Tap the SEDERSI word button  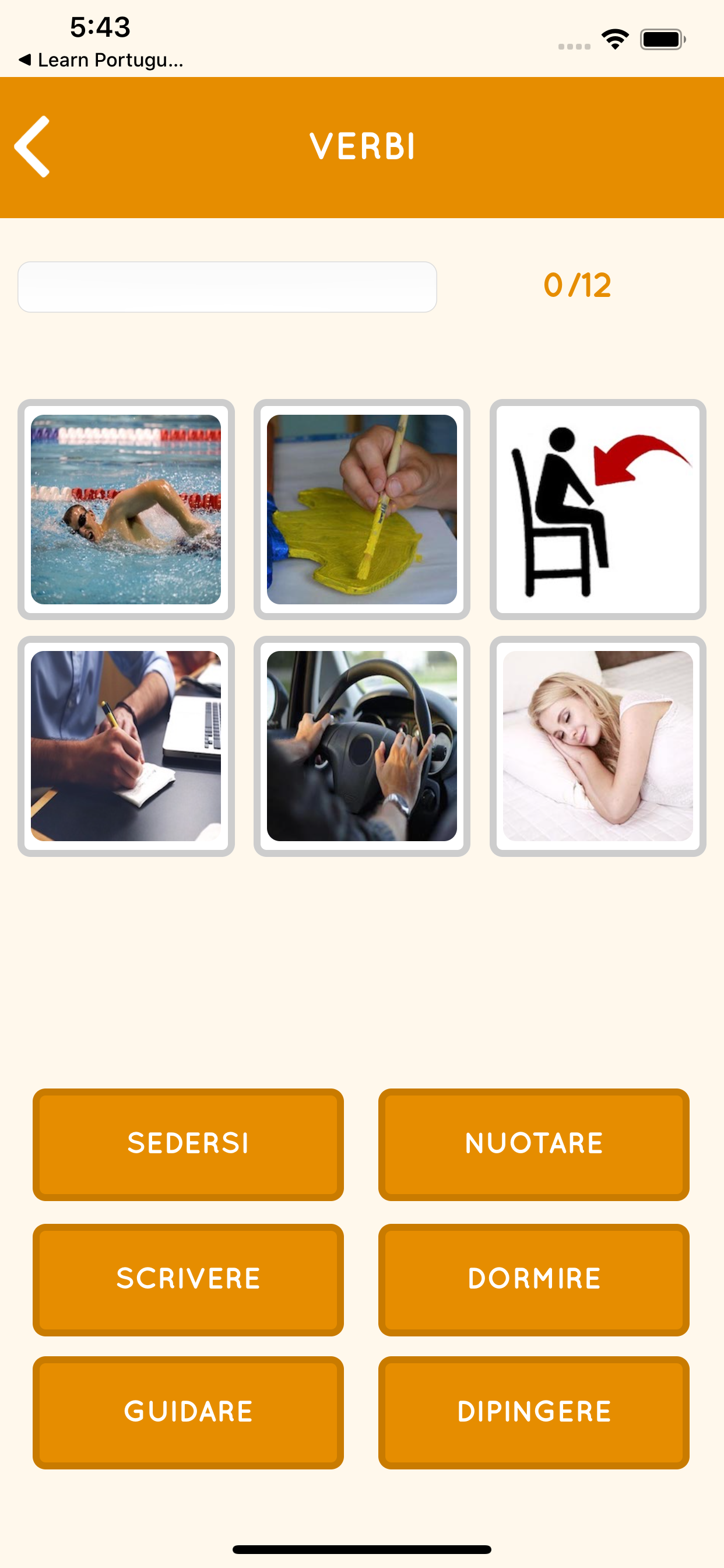(188, 1144)
